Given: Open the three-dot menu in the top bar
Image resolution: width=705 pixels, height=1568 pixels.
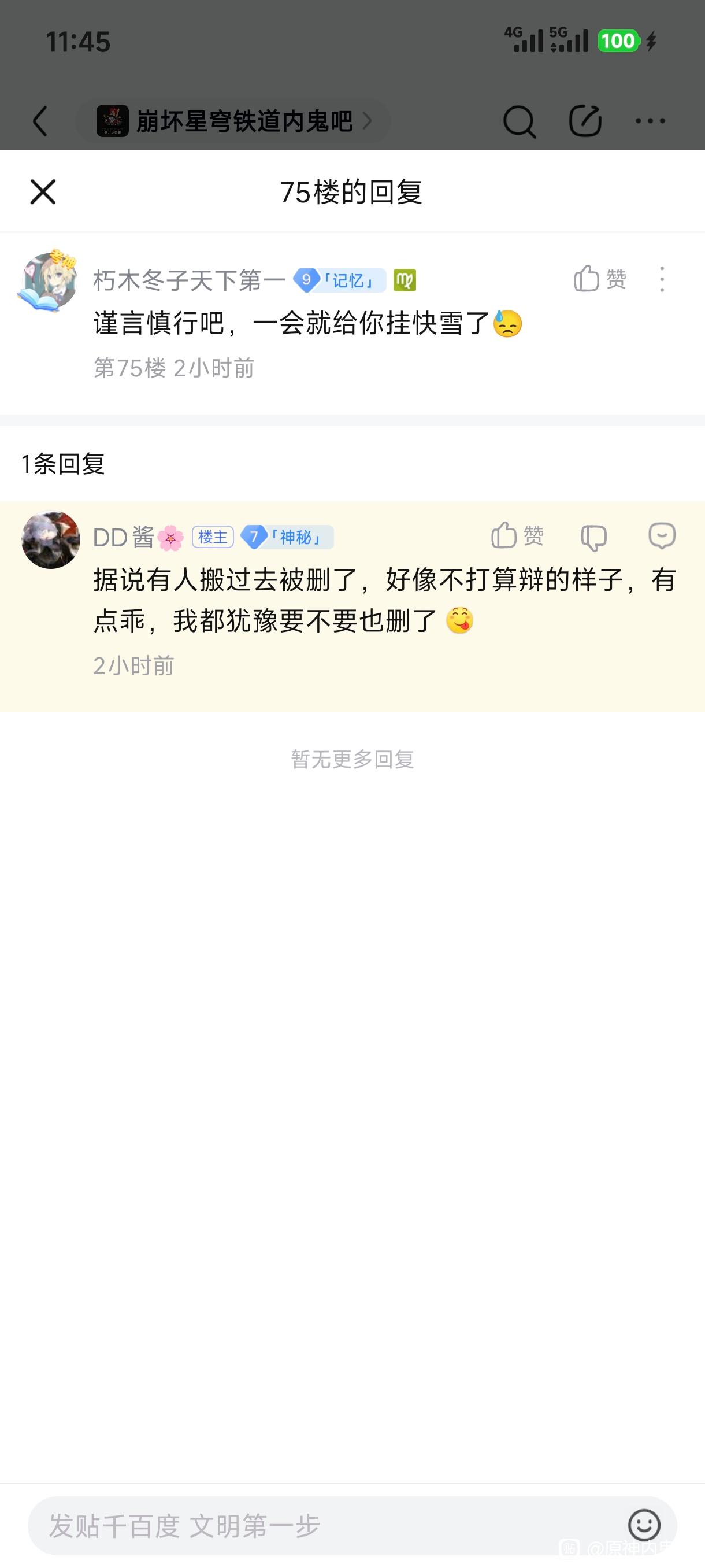Looking at the screenshot, I should coord(650,121).
